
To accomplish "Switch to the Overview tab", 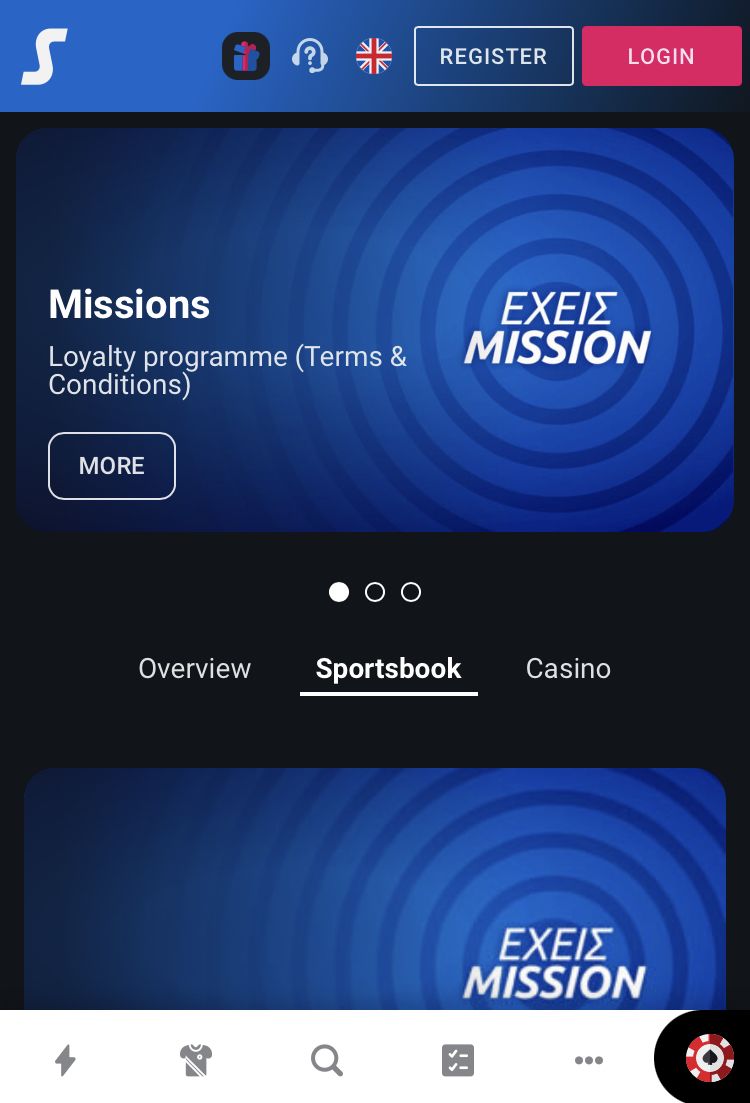I will point(194,668).
